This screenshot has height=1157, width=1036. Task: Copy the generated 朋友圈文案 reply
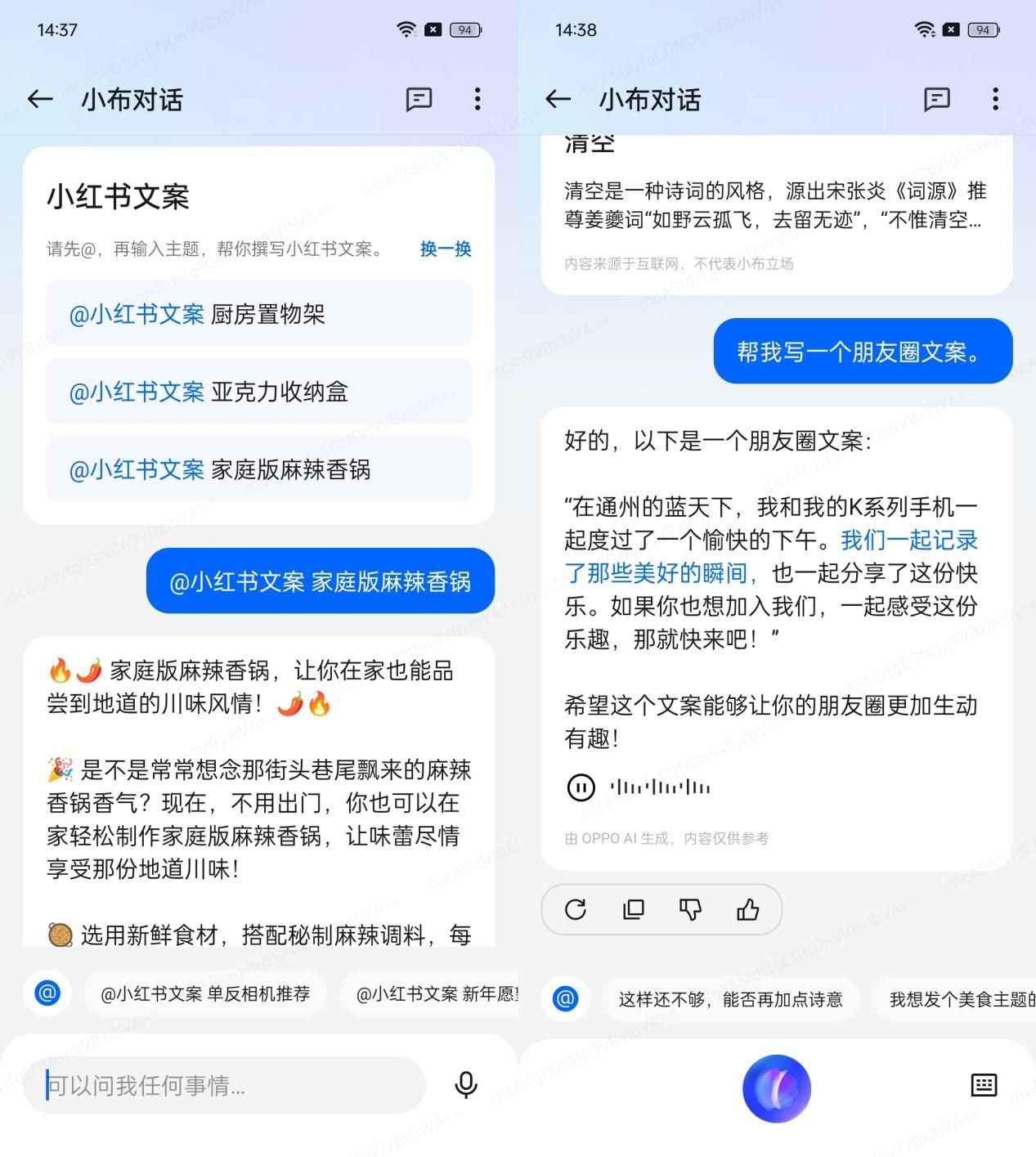[x=633, y=909]
